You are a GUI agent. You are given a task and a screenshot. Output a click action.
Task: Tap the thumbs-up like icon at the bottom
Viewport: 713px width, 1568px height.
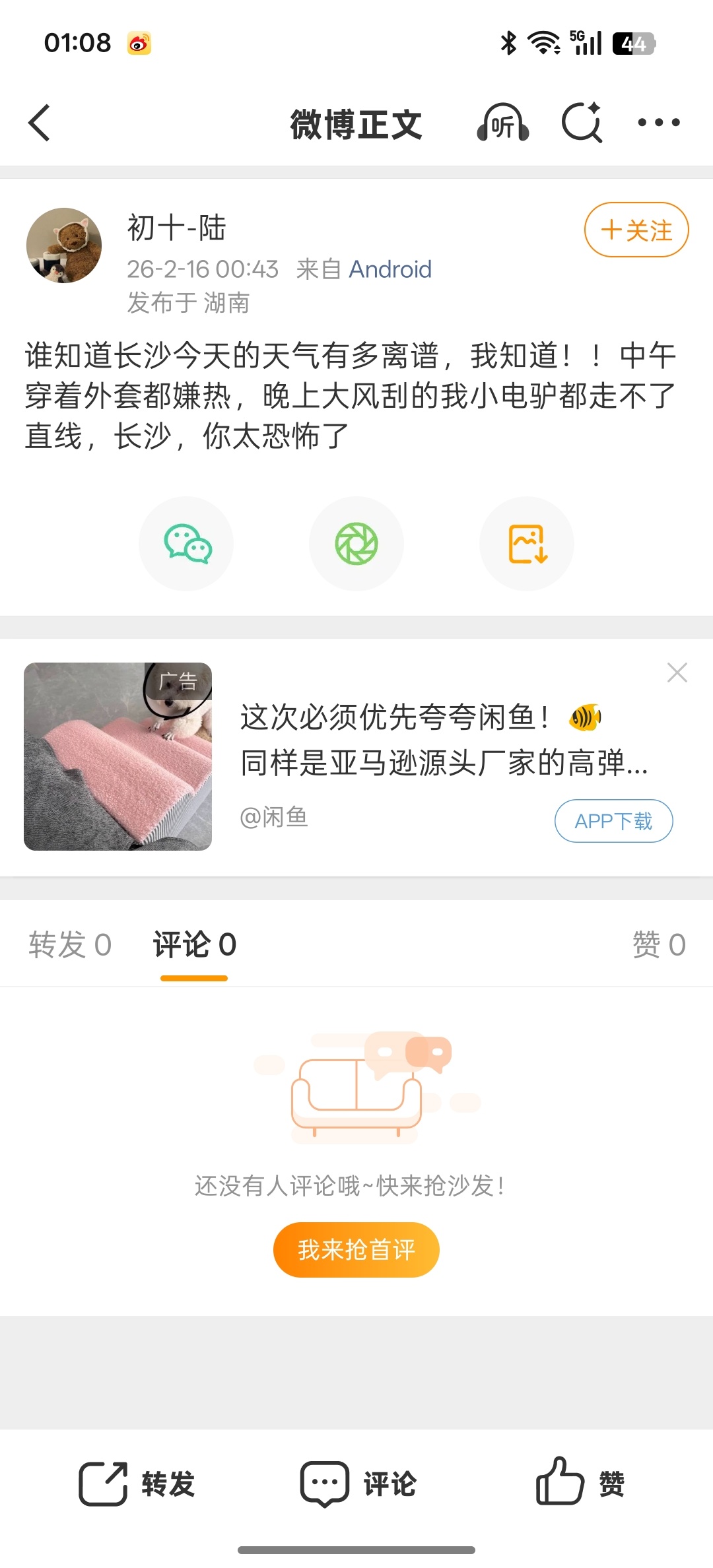560,1483
